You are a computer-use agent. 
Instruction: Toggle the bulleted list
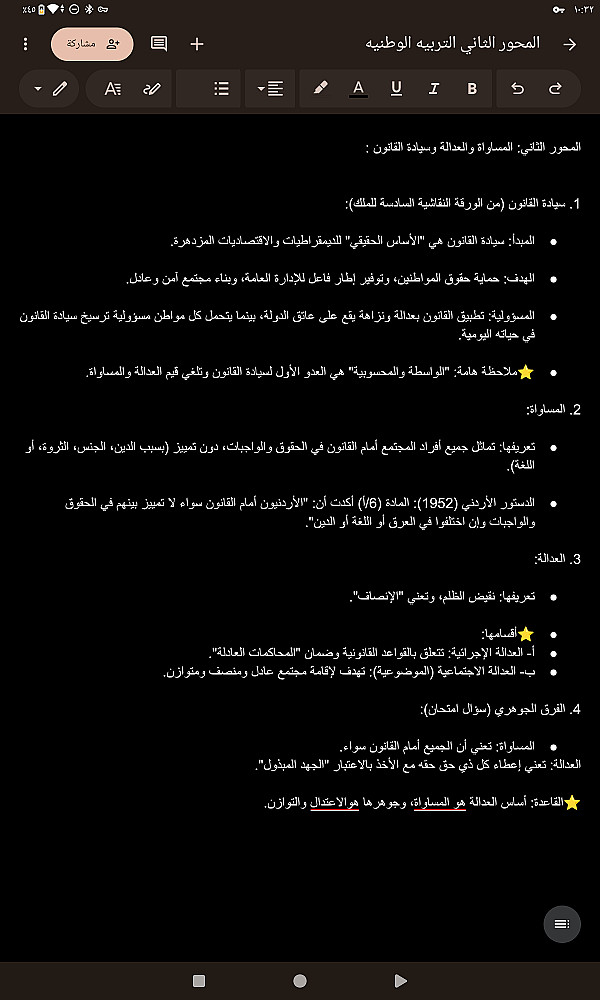222,88
